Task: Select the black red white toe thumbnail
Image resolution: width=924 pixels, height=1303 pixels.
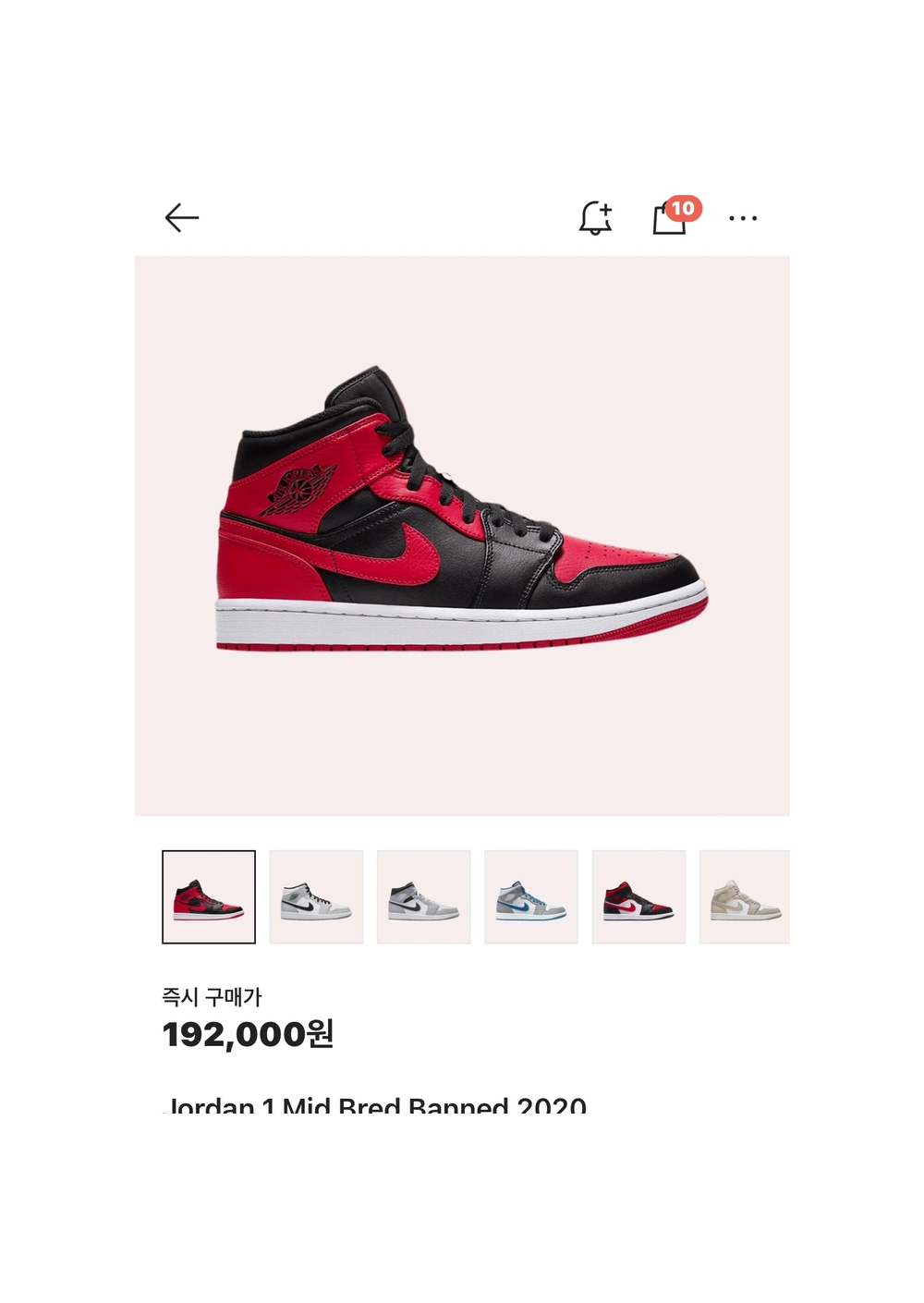Action: click(x=638, y=897)
